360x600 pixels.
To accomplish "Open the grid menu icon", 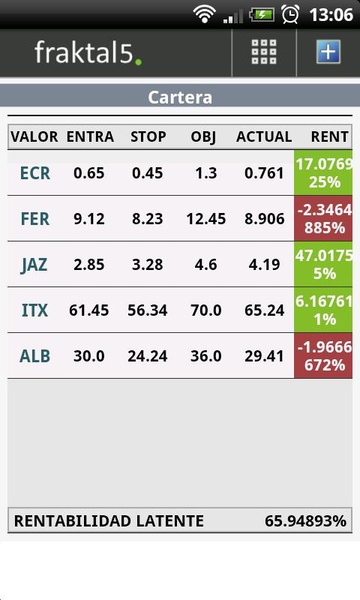I will point(264,52).
